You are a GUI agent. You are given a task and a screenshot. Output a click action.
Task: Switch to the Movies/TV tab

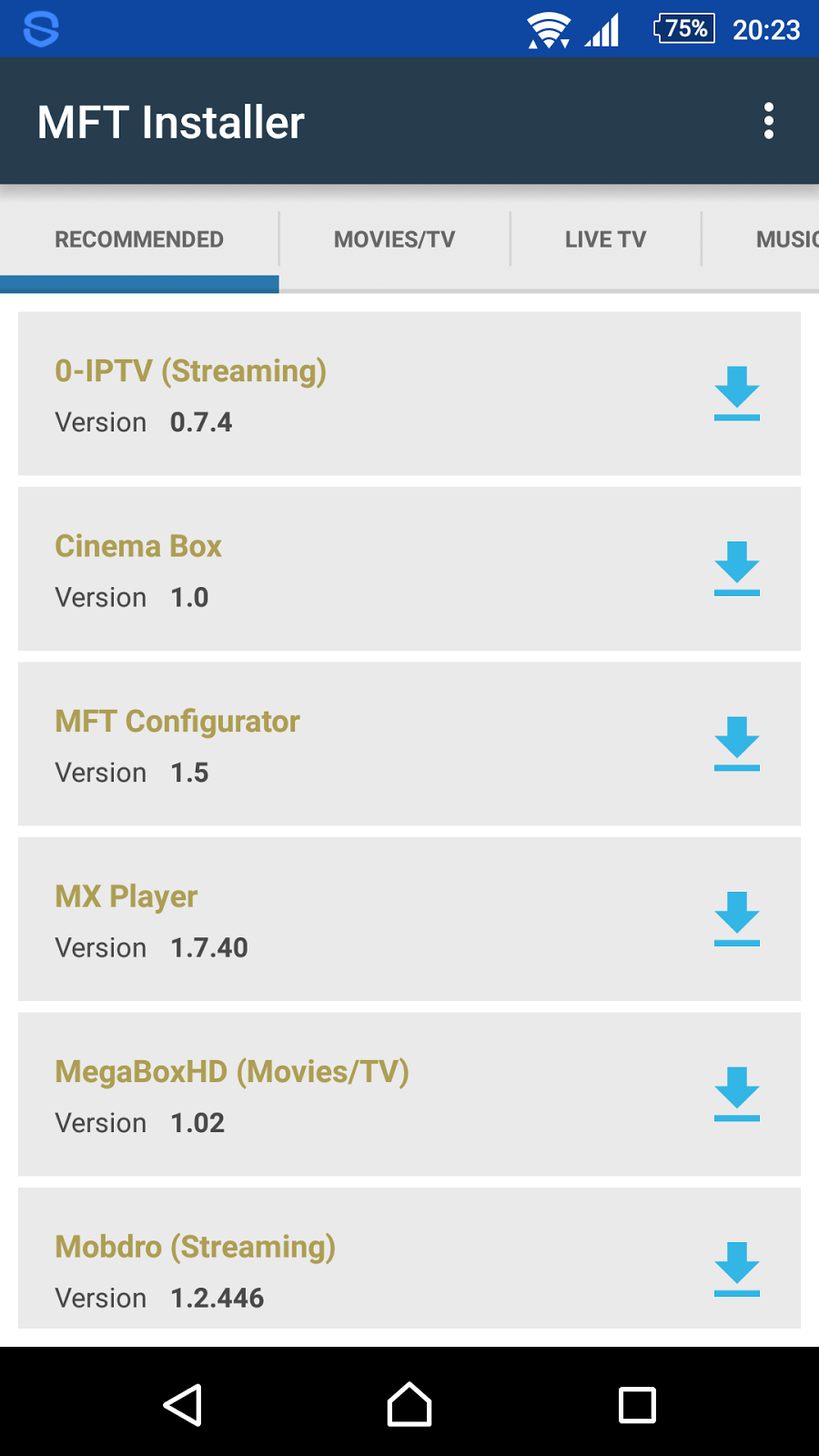pyautogui.click(x=394, y=239)
